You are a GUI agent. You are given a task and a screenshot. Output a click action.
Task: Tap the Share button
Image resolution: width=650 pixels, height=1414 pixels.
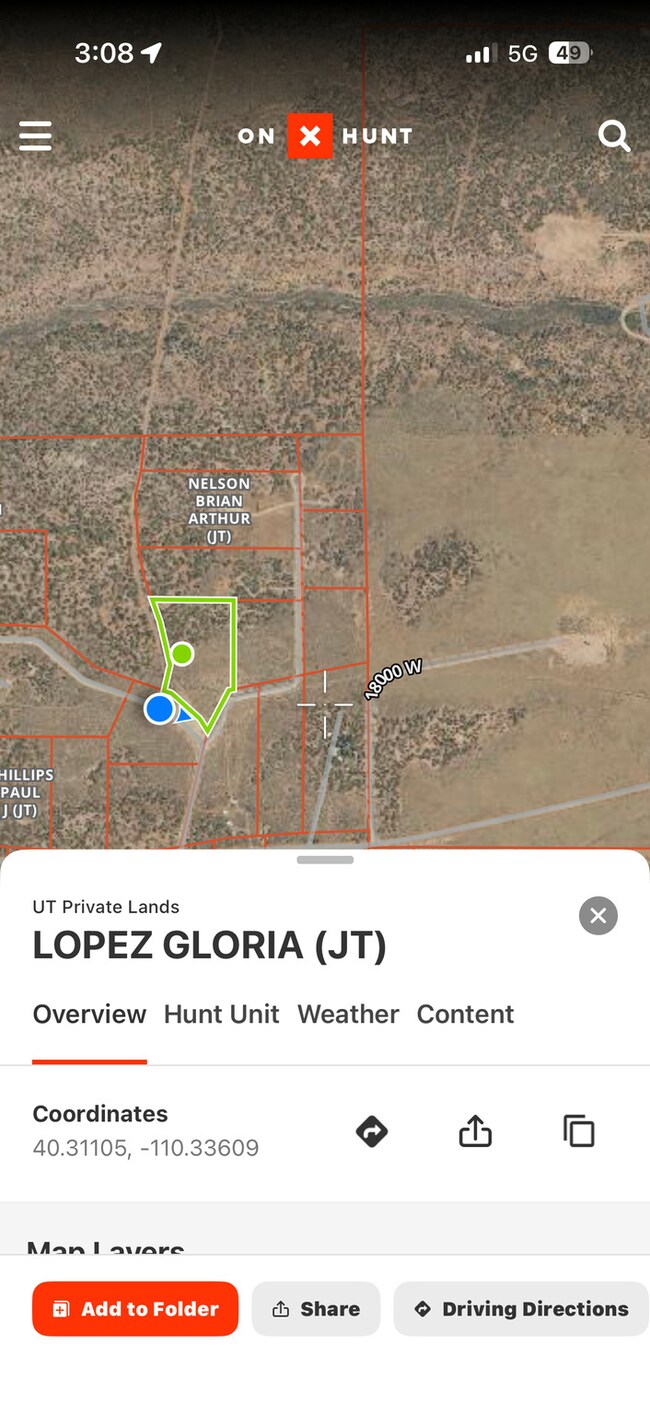pos(316,1309)
